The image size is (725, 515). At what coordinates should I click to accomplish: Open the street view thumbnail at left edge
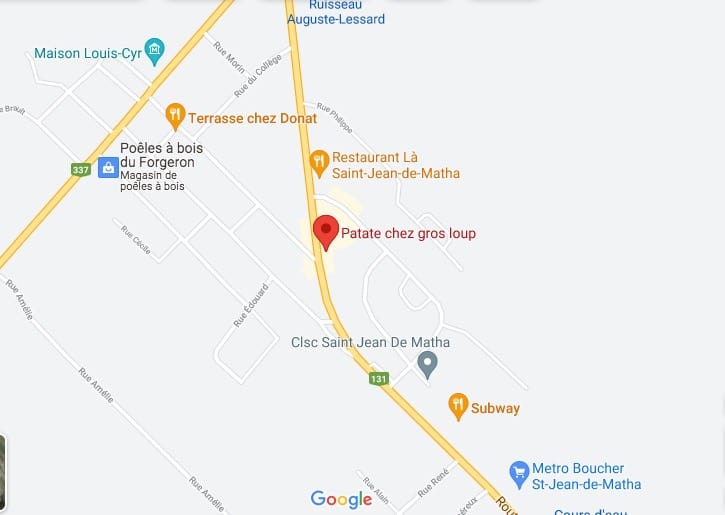[3, 472]
